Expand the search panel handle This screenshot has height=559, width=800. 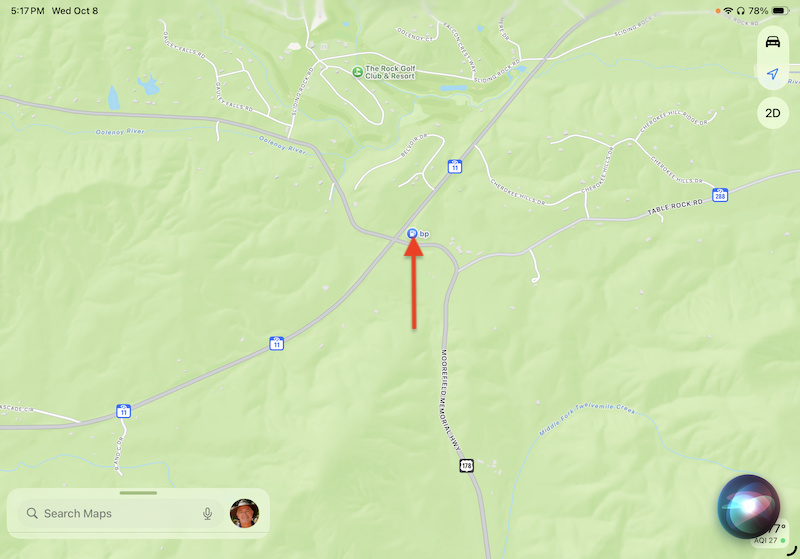138,493
